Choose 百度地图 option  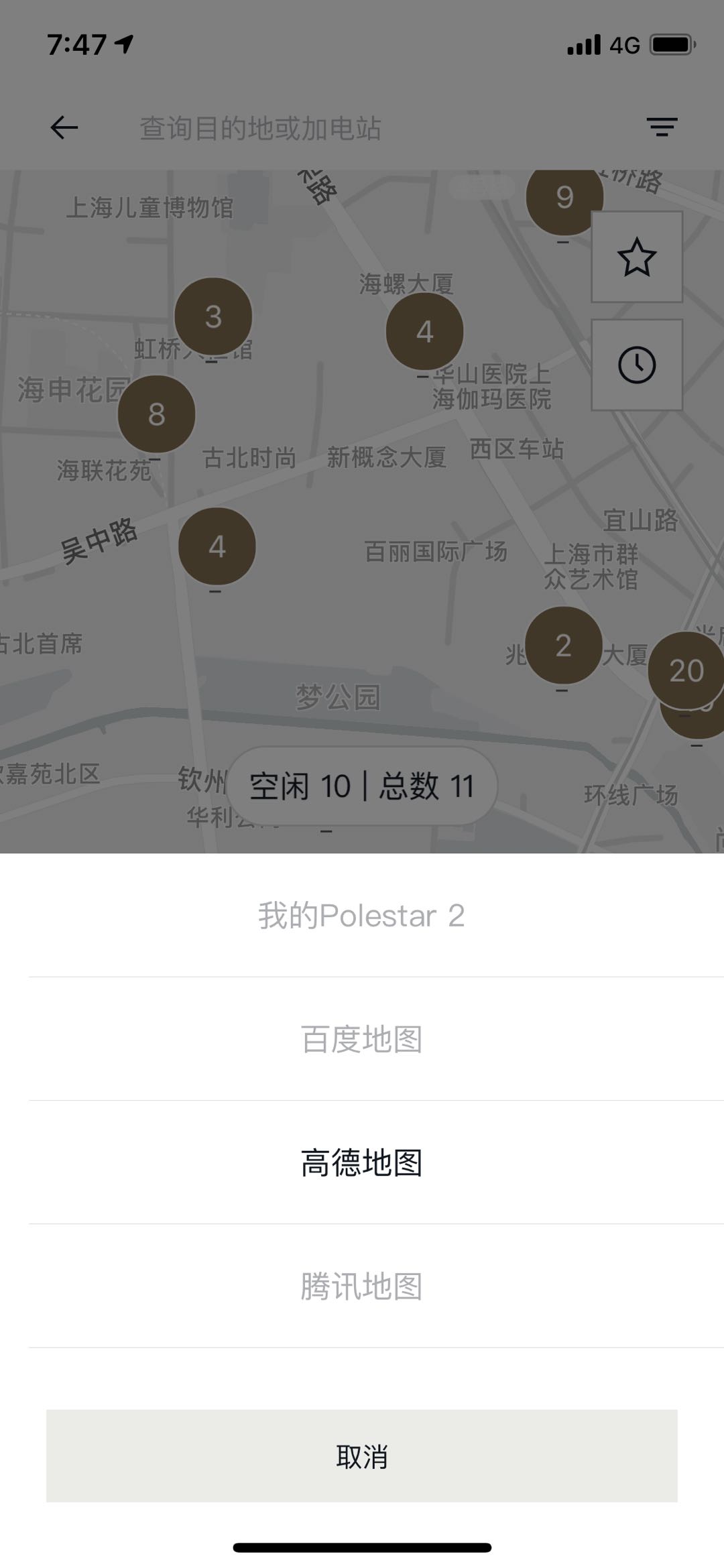tap(362, 1040)
